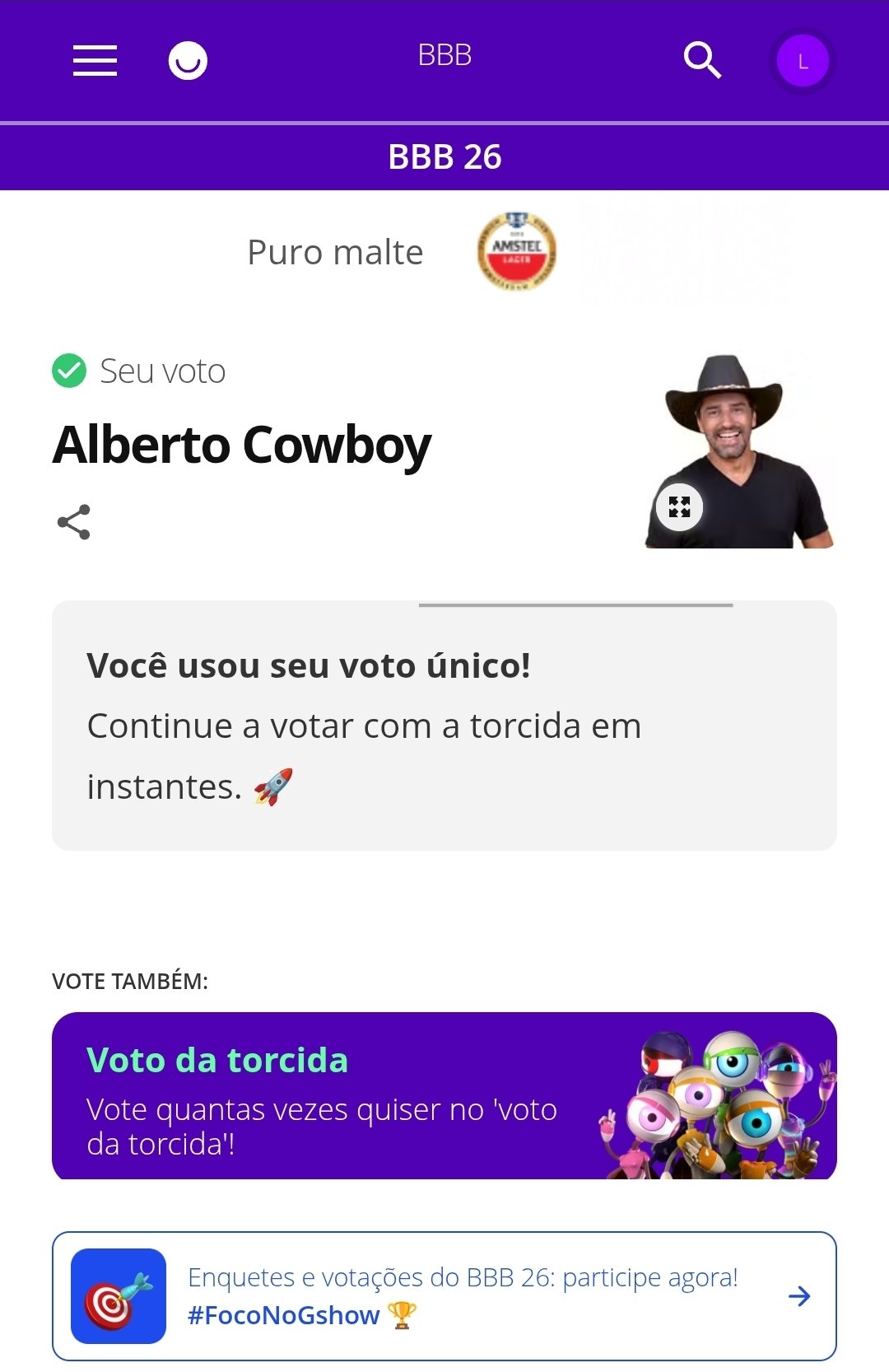Share your vote for Alberto Cowboy
The image size is (889, 1372).
74,522
